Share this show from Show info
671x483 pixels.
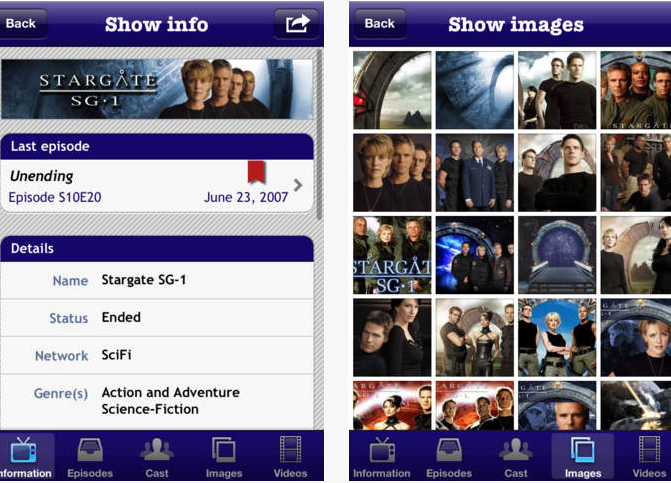(296, 23)
